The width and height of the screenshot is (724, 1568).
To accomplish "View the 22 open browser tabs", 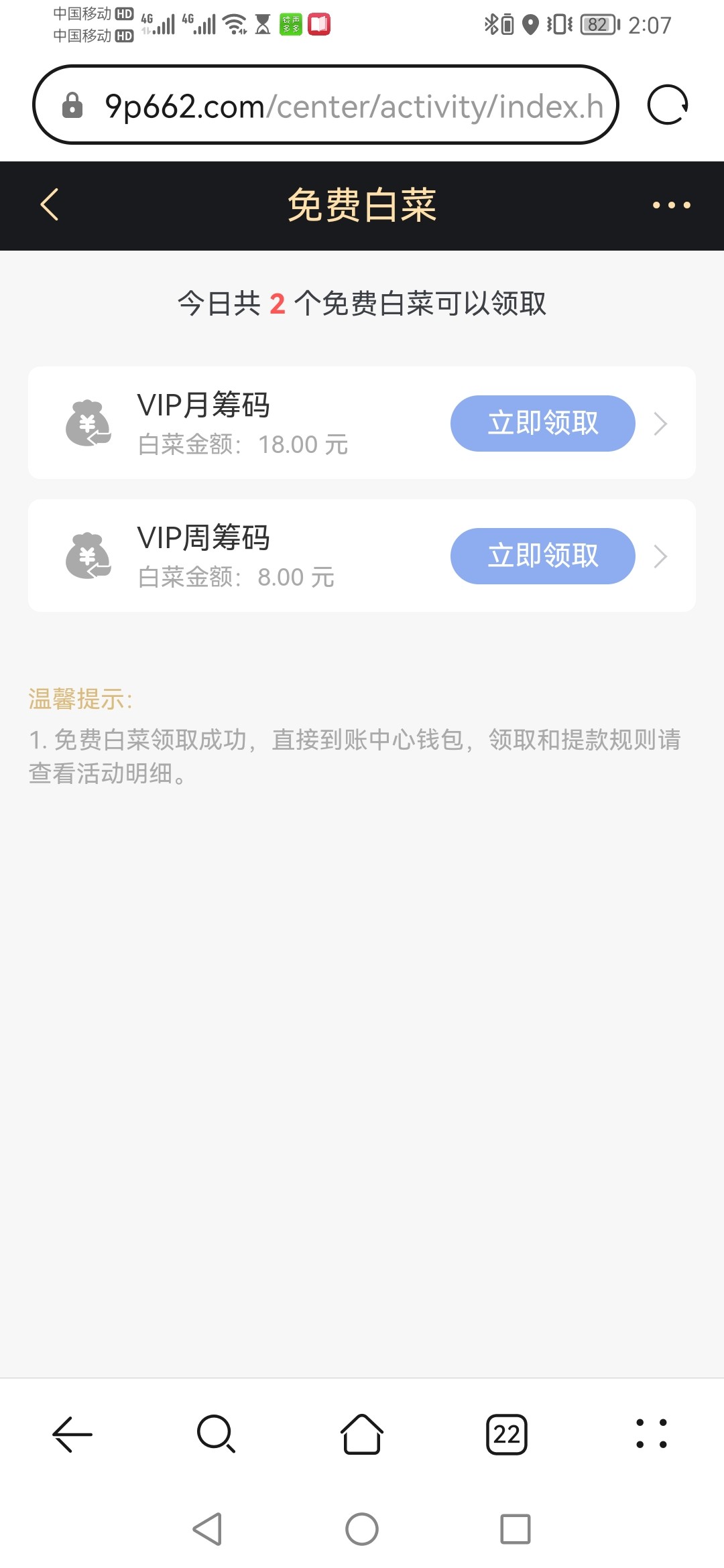I will [507, 1435].
